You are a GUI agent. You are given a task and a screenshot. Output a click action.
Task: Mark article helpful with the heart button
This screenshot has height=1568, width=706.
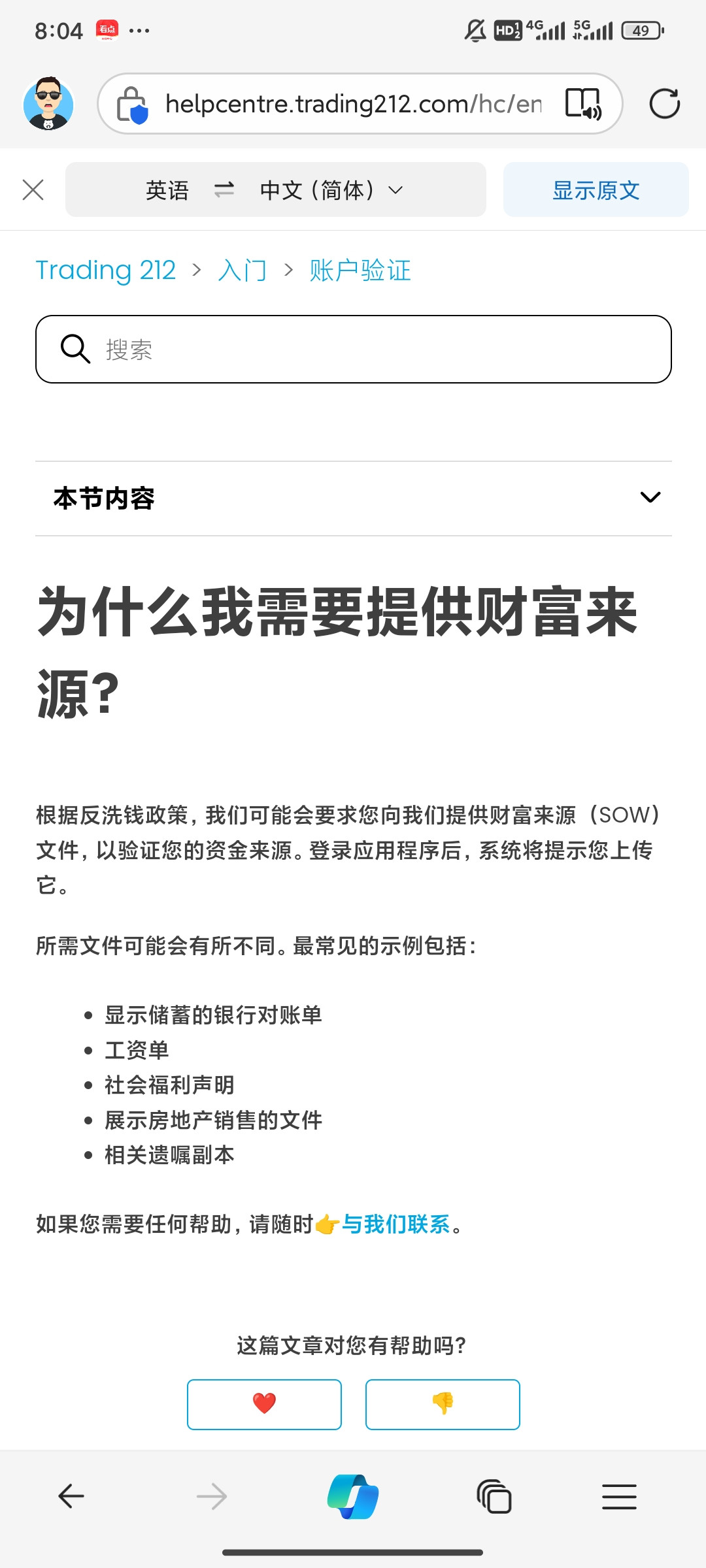[264, 1404]
